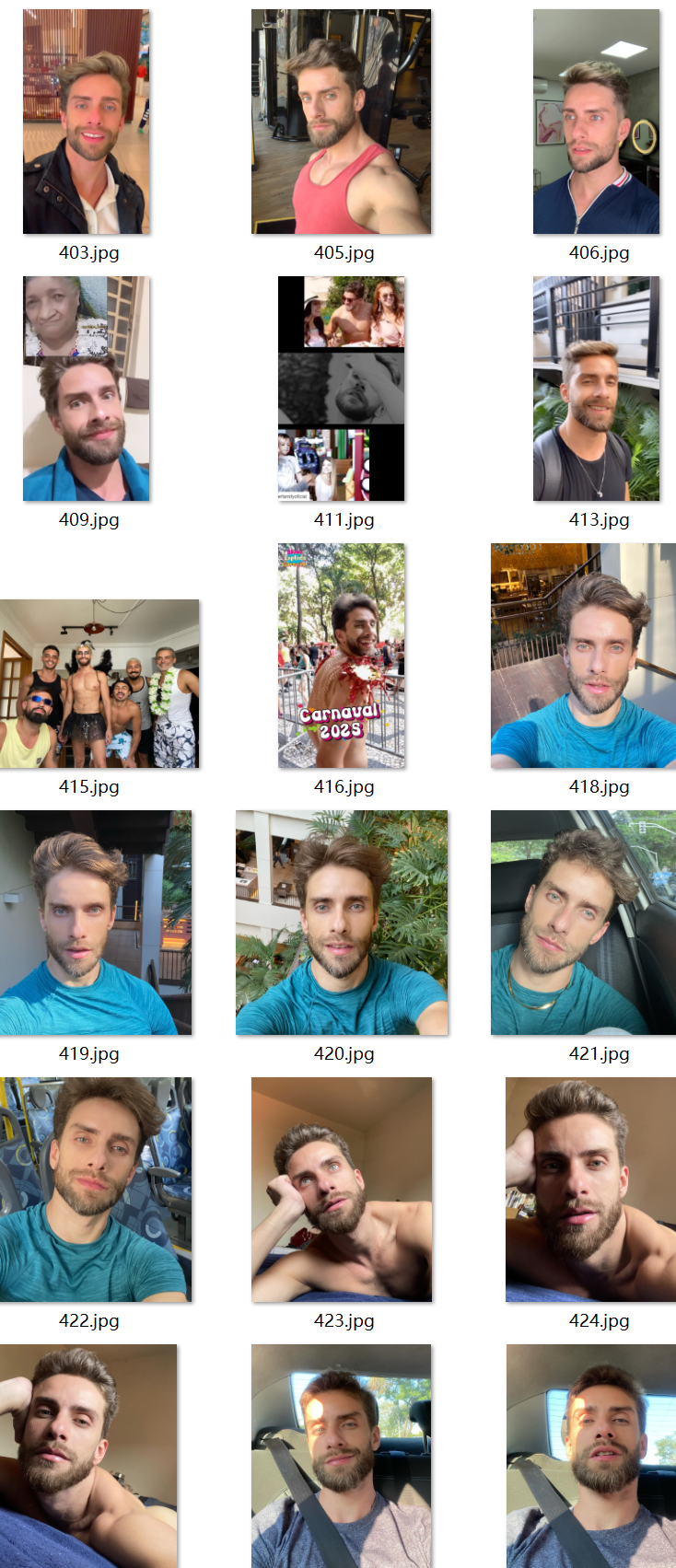Open the group photo 415.jpg

[99, 683]
